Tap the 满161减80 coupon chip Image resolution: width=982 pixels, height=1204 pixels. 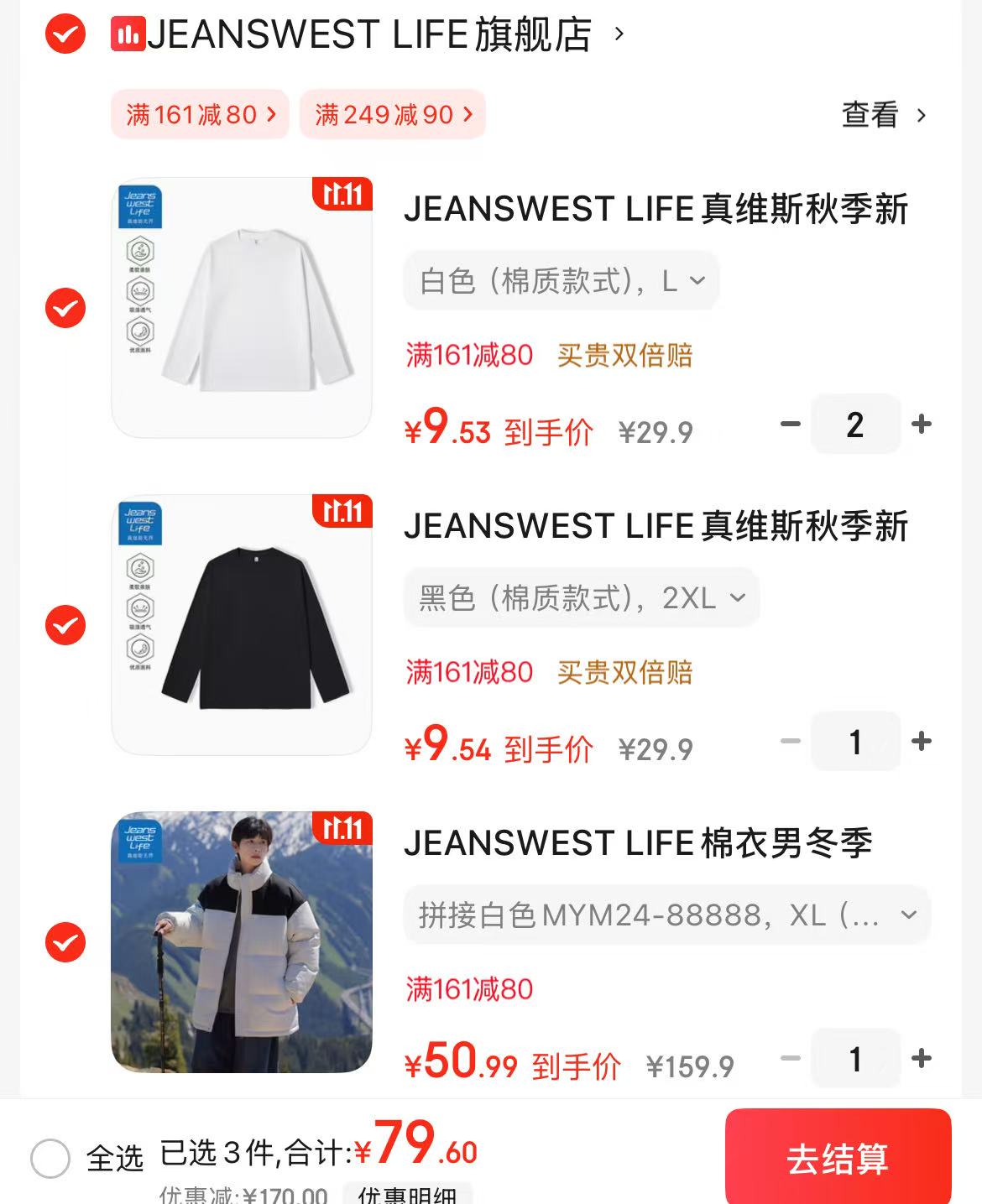click(x=200, y=114)
